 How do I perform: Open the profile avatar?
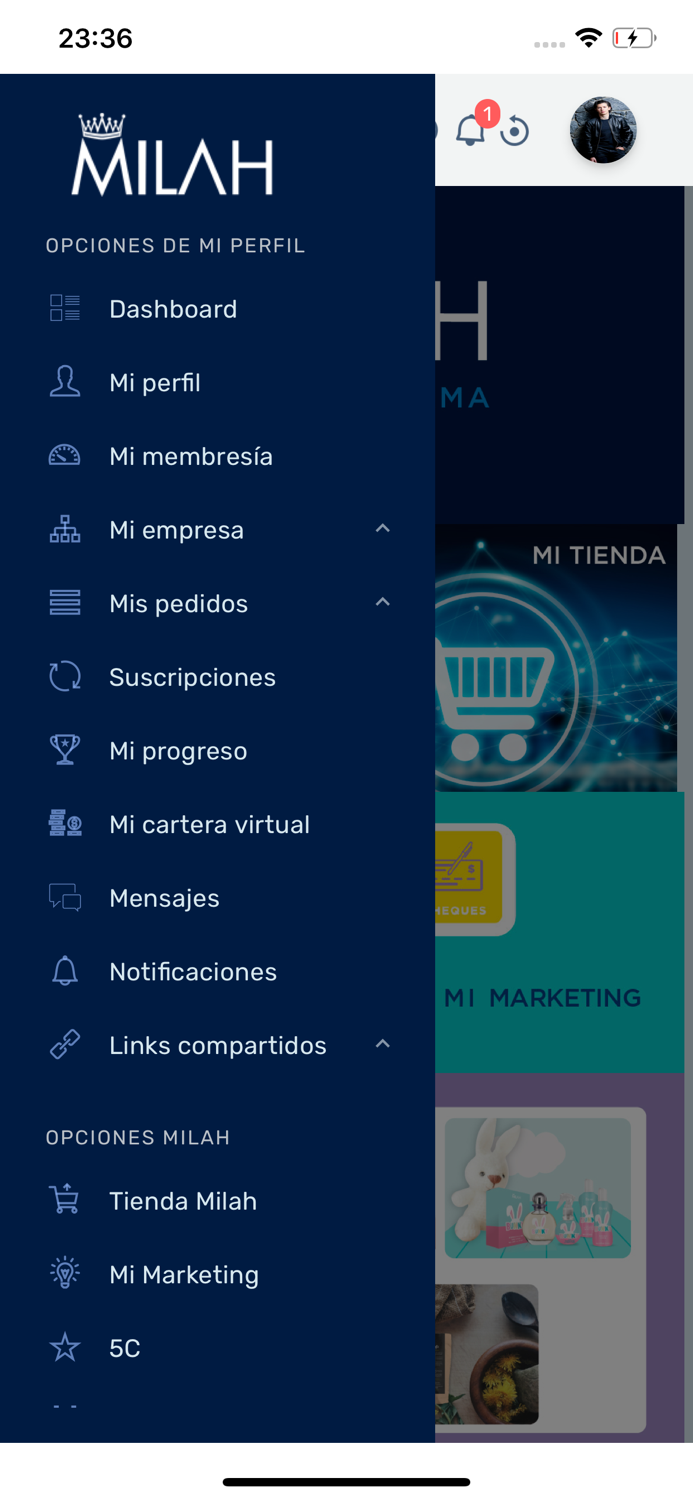(603, 130)
